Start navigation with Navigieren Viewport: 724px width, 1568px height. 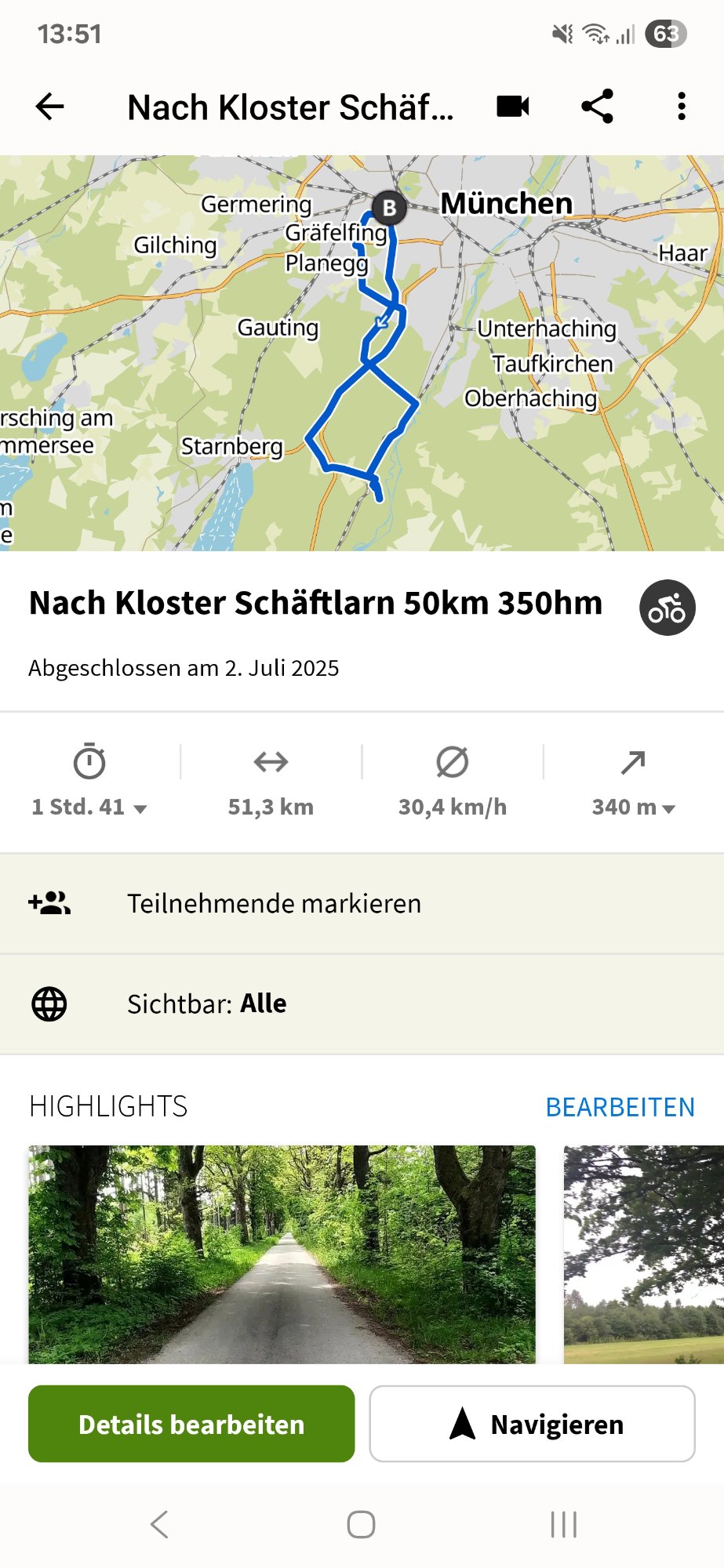[533, 1424]
